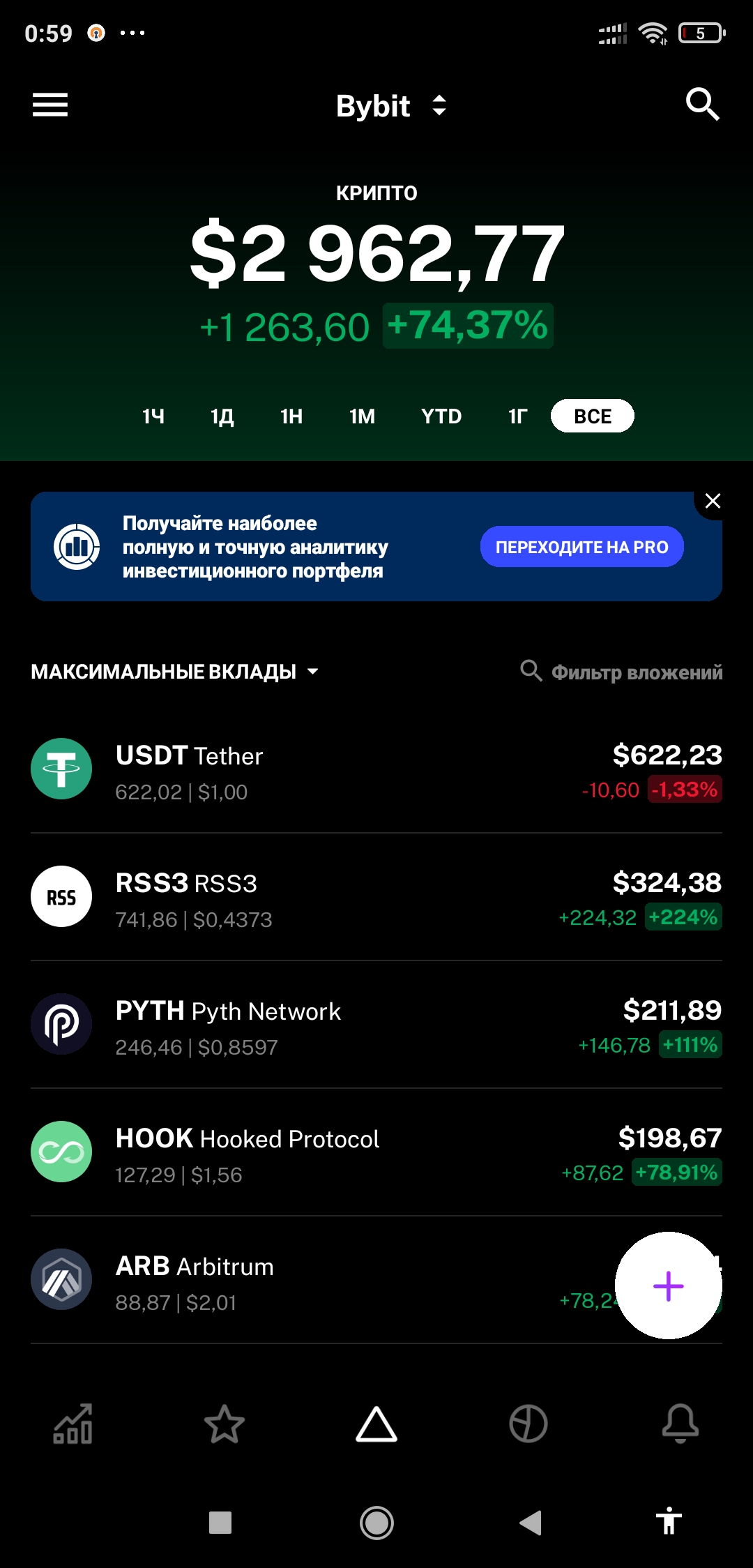
Task: View the PYTH Pyth Network holding
Action: point(376,1026)
